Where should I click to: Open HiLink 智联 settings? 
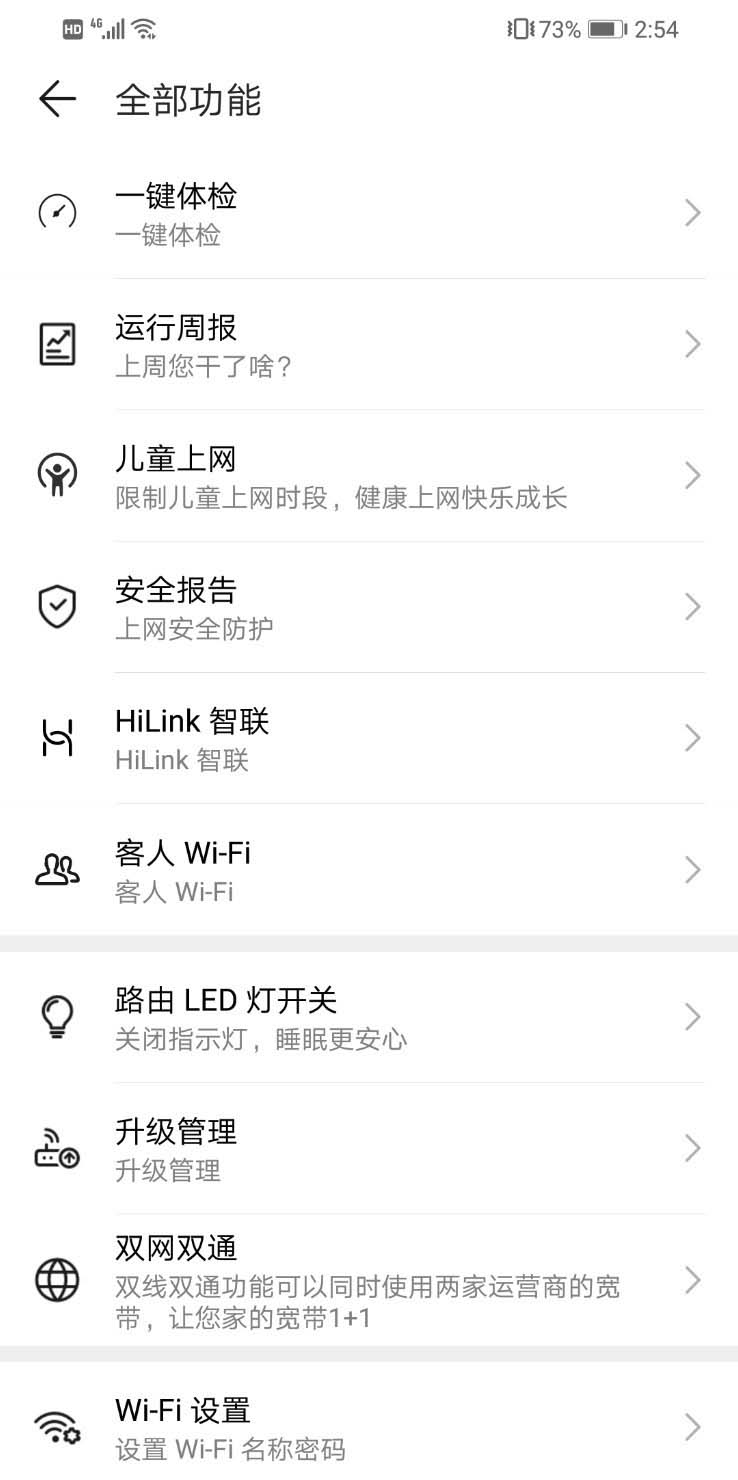click(369, 738)
